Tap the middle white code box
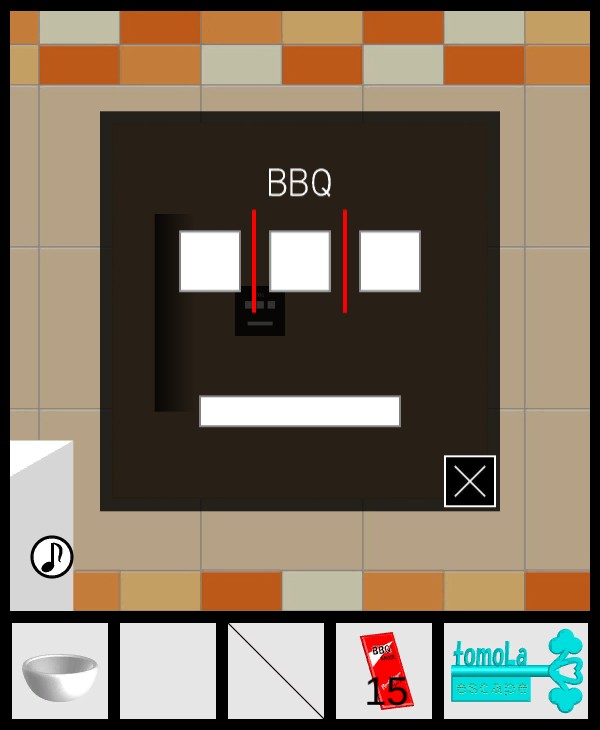This screenshot has width=600, height=730. point(300,261)
